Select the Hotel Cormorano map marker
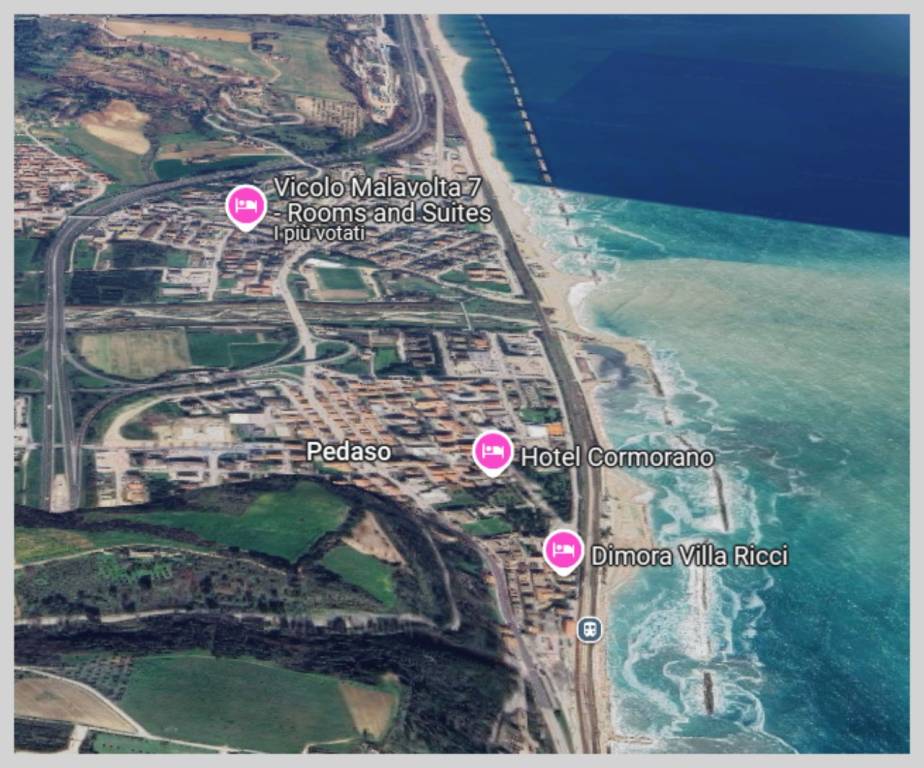 click(x=493, y=452)
